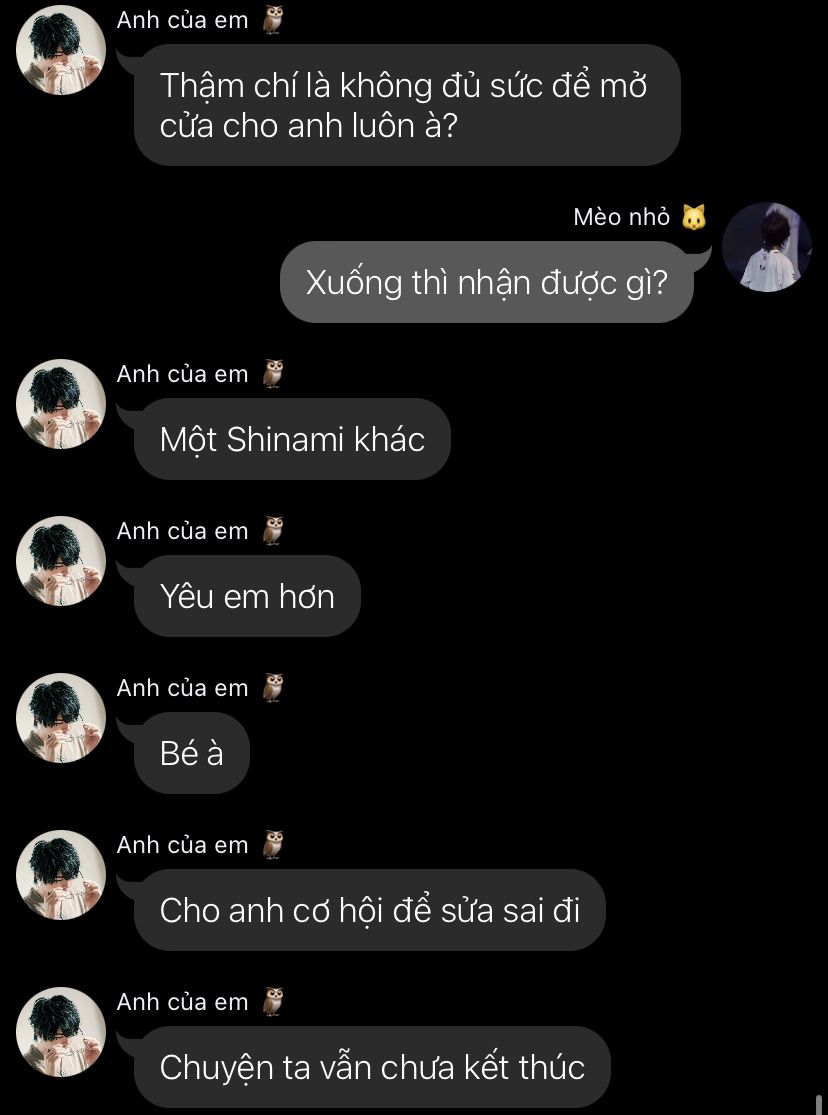Image resolution: width=828 pixels, height=1115 pixels.
Task: Select the avatar by "Chuyện ta vẫn chưa kết thúc"
Action: tap(61, 1032)
